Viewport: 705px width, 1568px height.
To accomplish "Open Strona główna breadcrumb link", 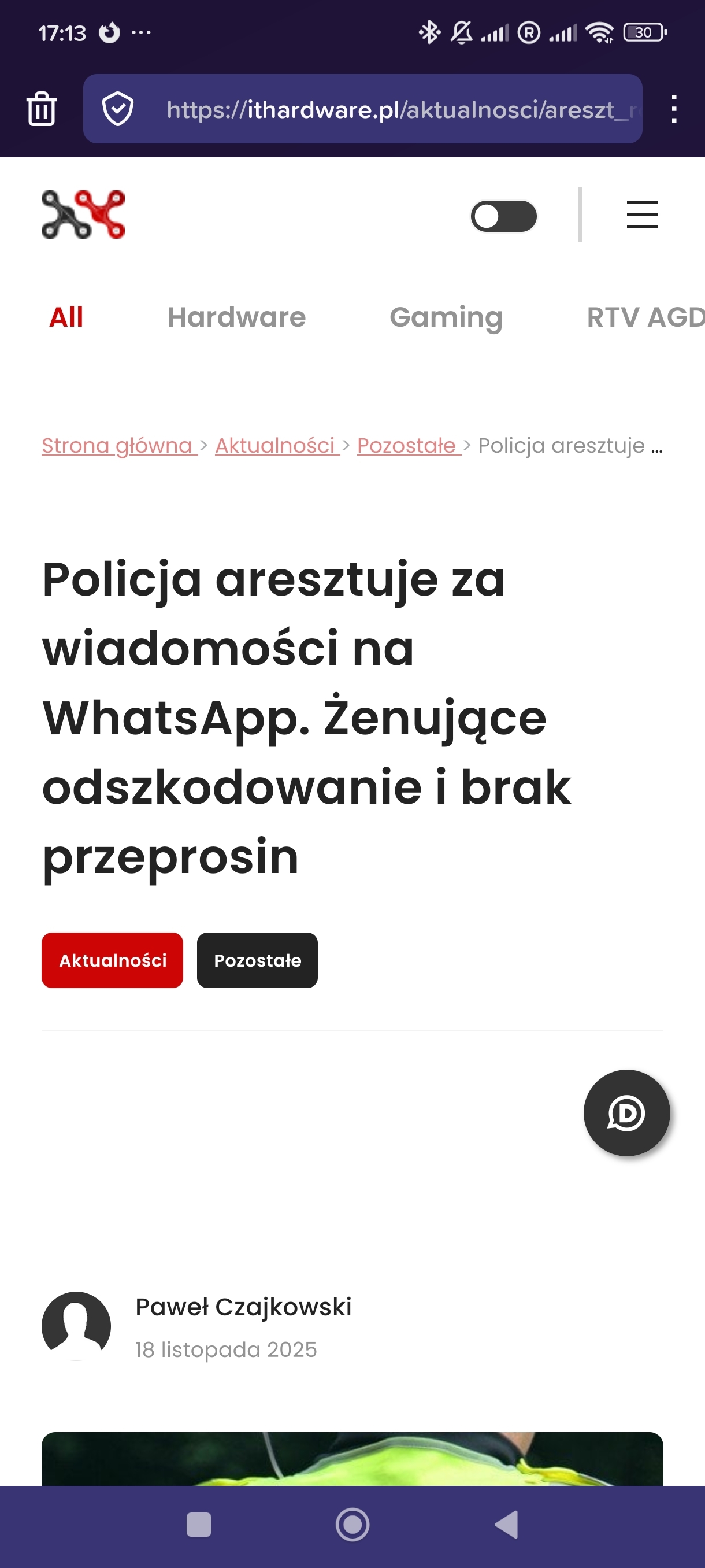I will [x=117, y=446].
